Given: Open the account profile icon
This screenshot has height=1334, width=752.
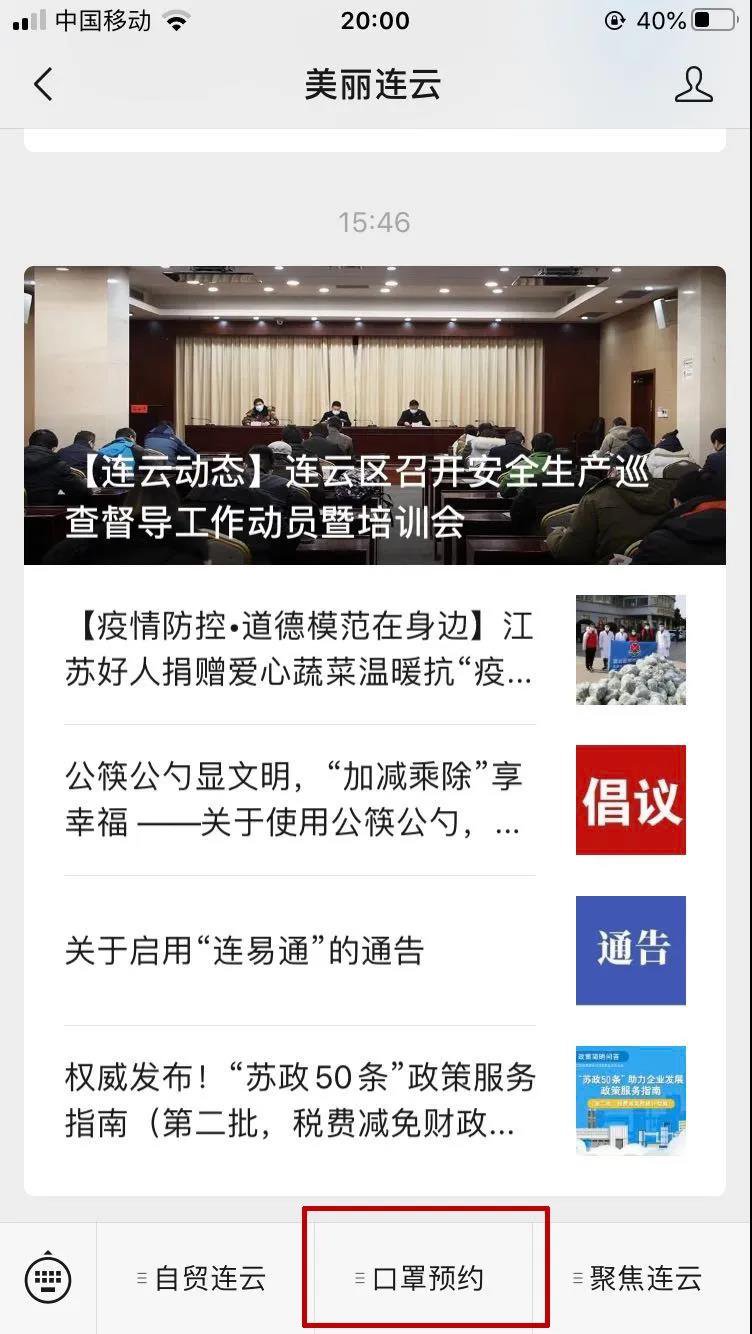Looking at the screenshot, I should pos(693,85).
